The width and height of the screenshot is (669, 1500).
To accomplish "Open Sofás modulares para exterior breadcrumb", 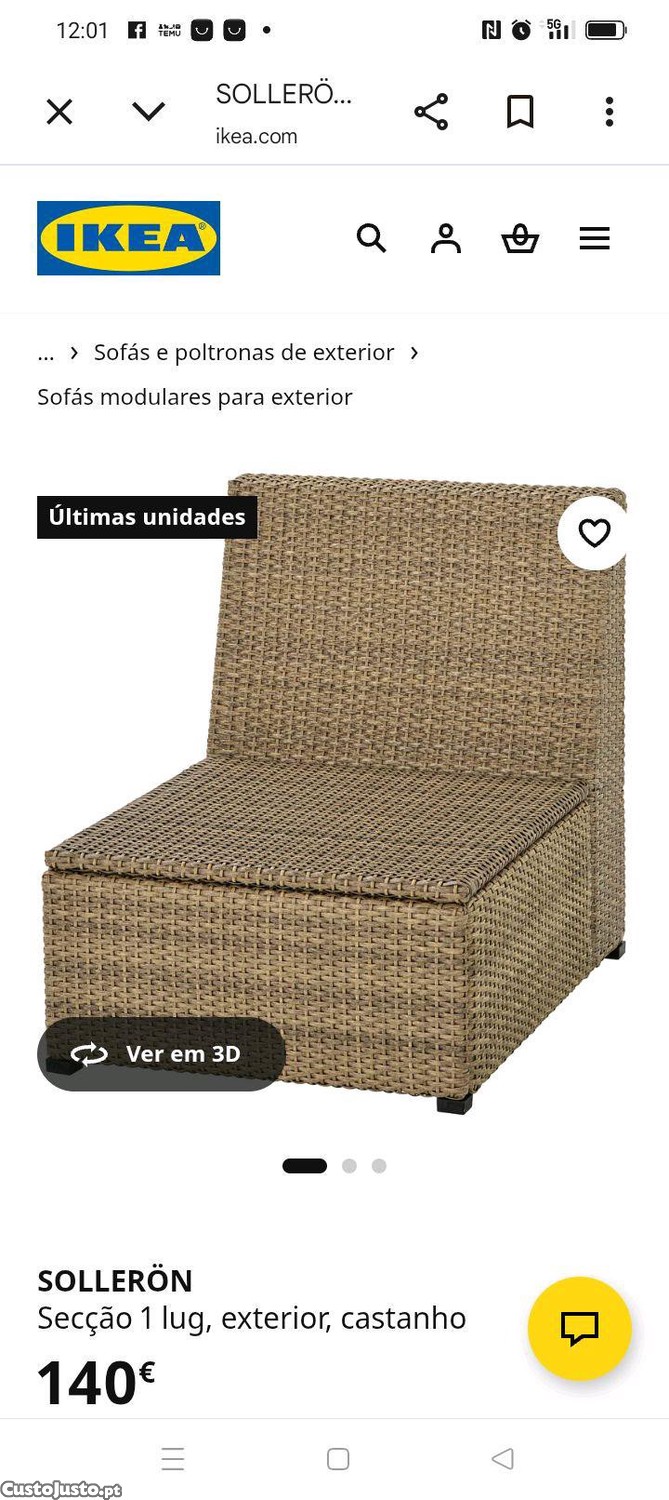I will pos(195,397).
